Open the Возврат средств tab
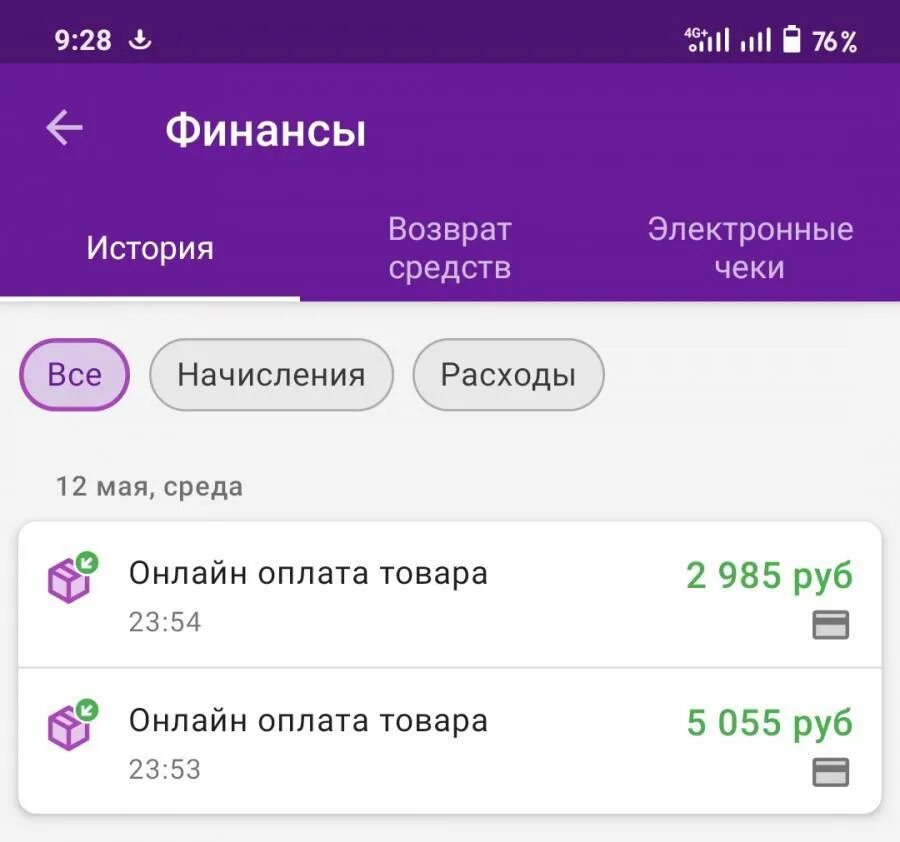This screenshot has height=842, width=900. 449,248
